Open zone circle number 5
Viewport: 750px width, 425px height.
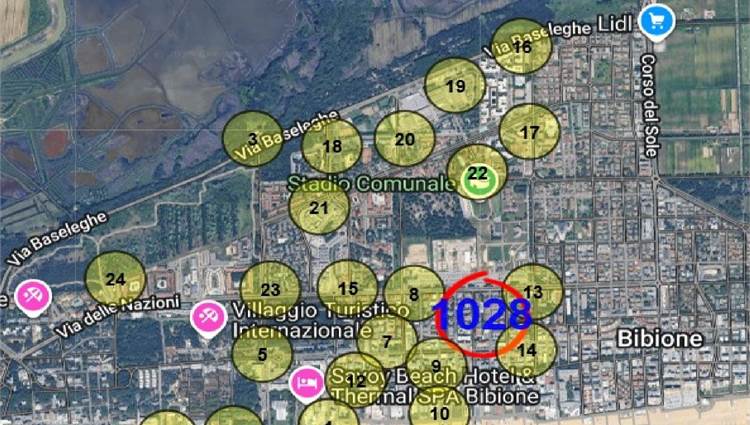click(x=262, y=353)
